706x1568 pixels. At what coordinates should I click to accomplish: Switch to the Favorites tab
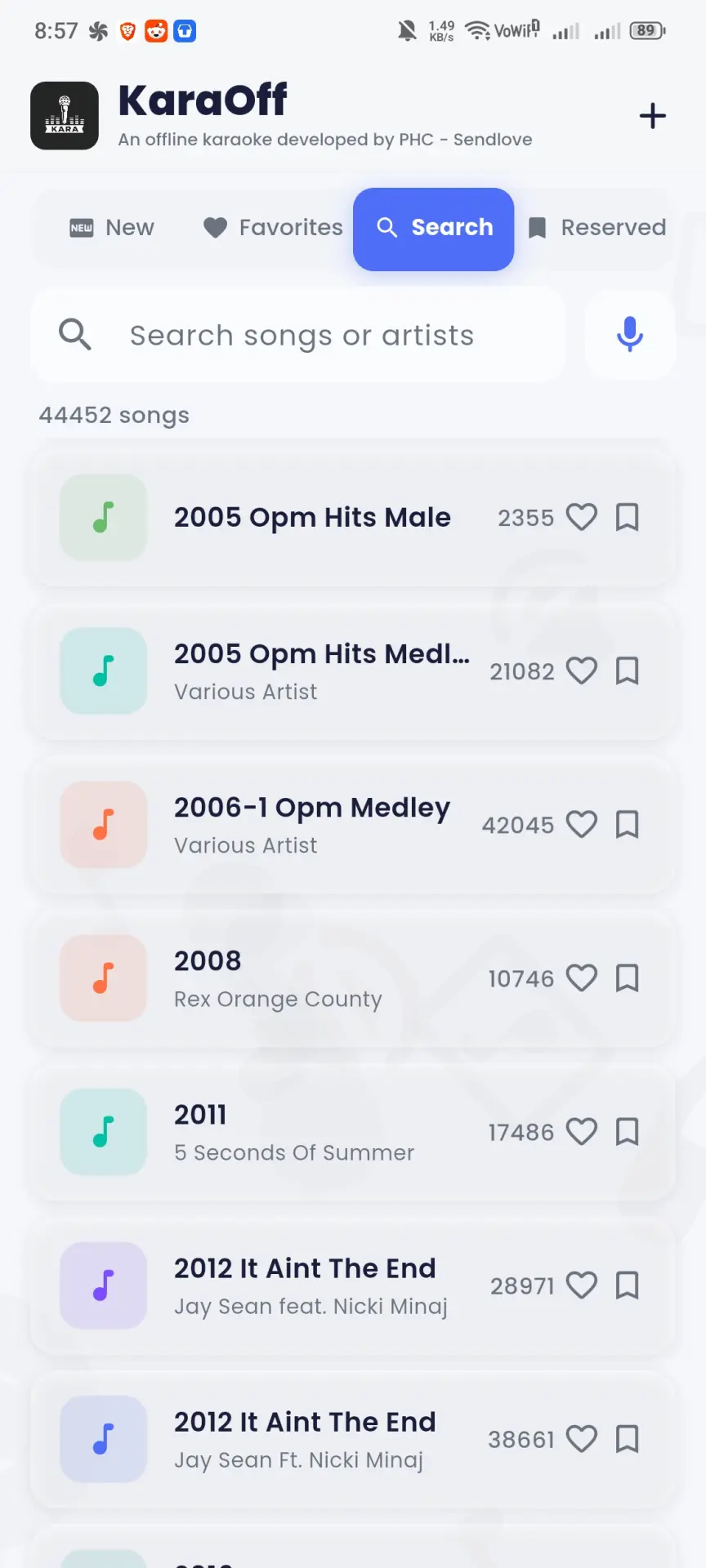pos(273,228)
